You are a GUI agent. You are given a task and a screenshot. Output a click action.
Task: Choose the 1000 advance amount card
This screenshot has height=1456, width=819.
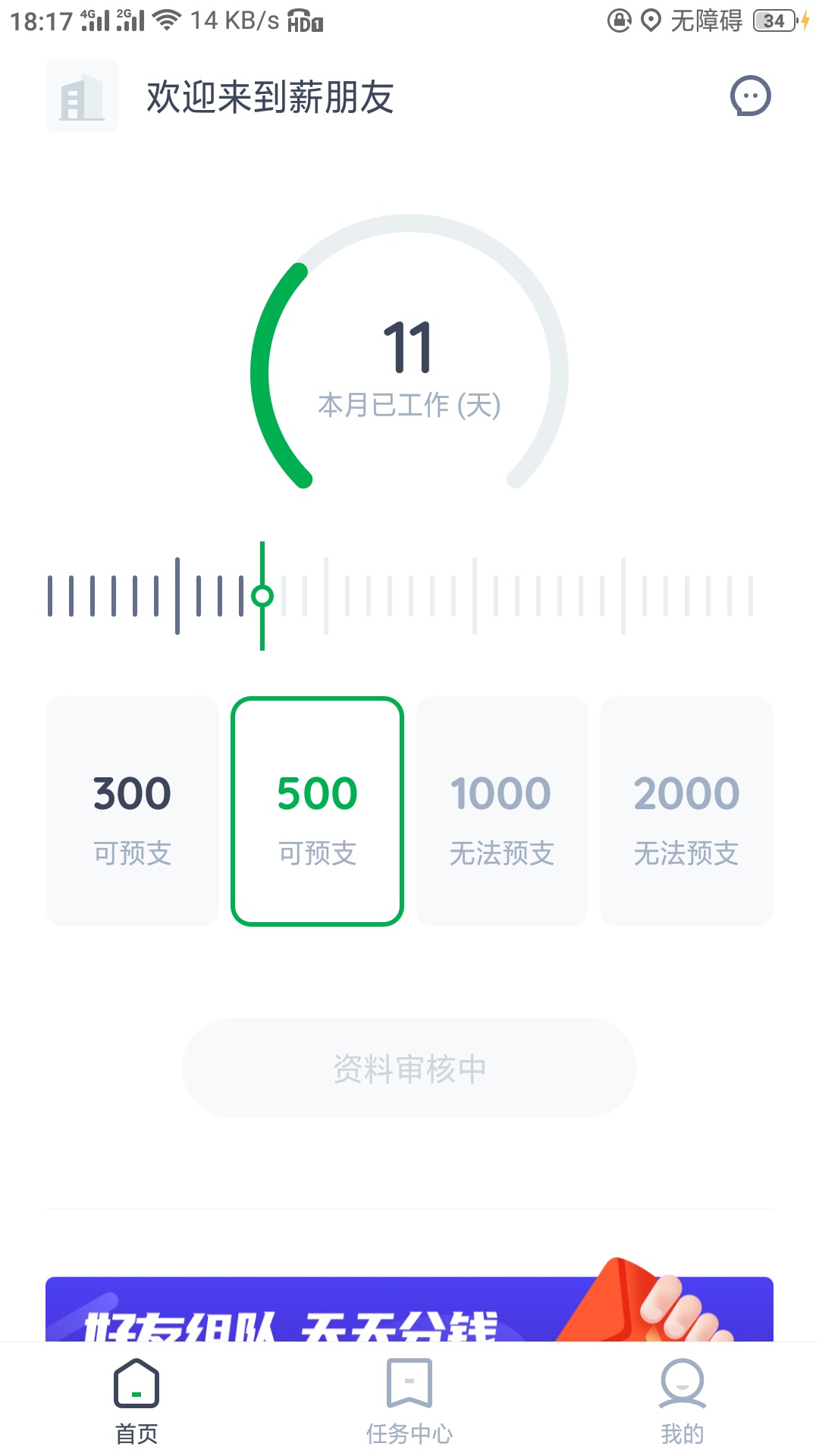tap(502, 811)
